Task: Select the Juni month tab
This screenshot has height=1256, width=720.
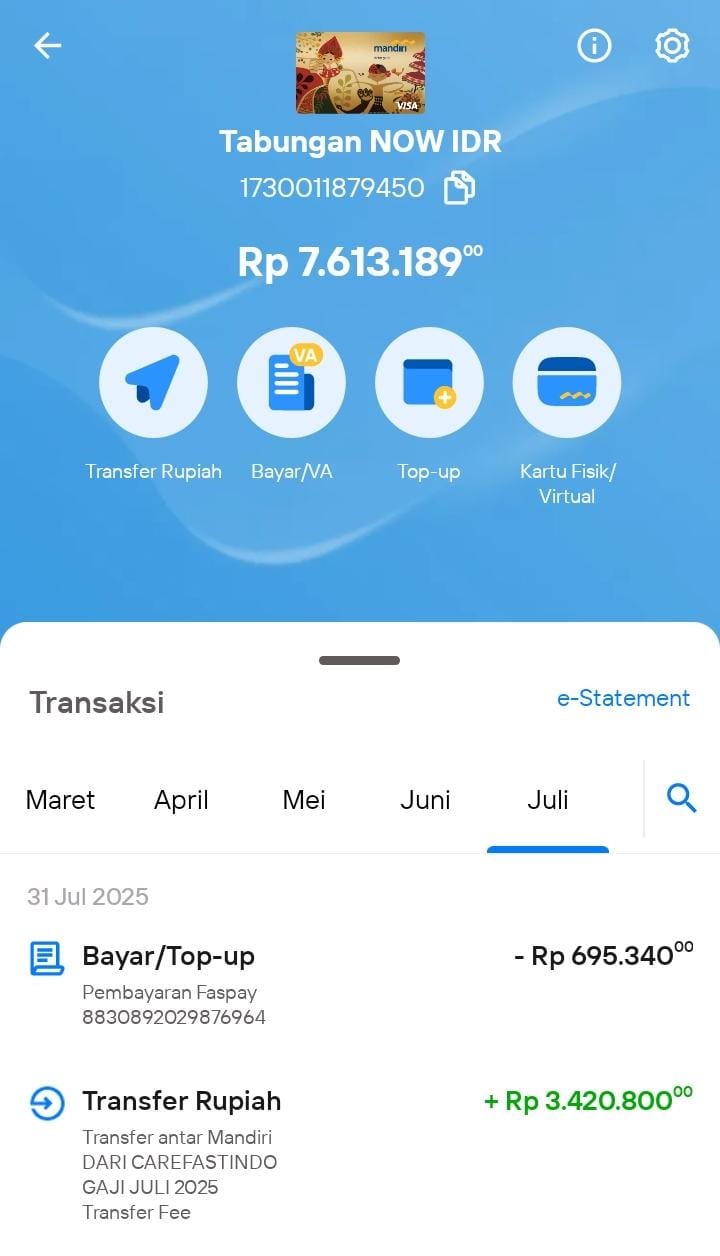Action: [x=426, y=800]
